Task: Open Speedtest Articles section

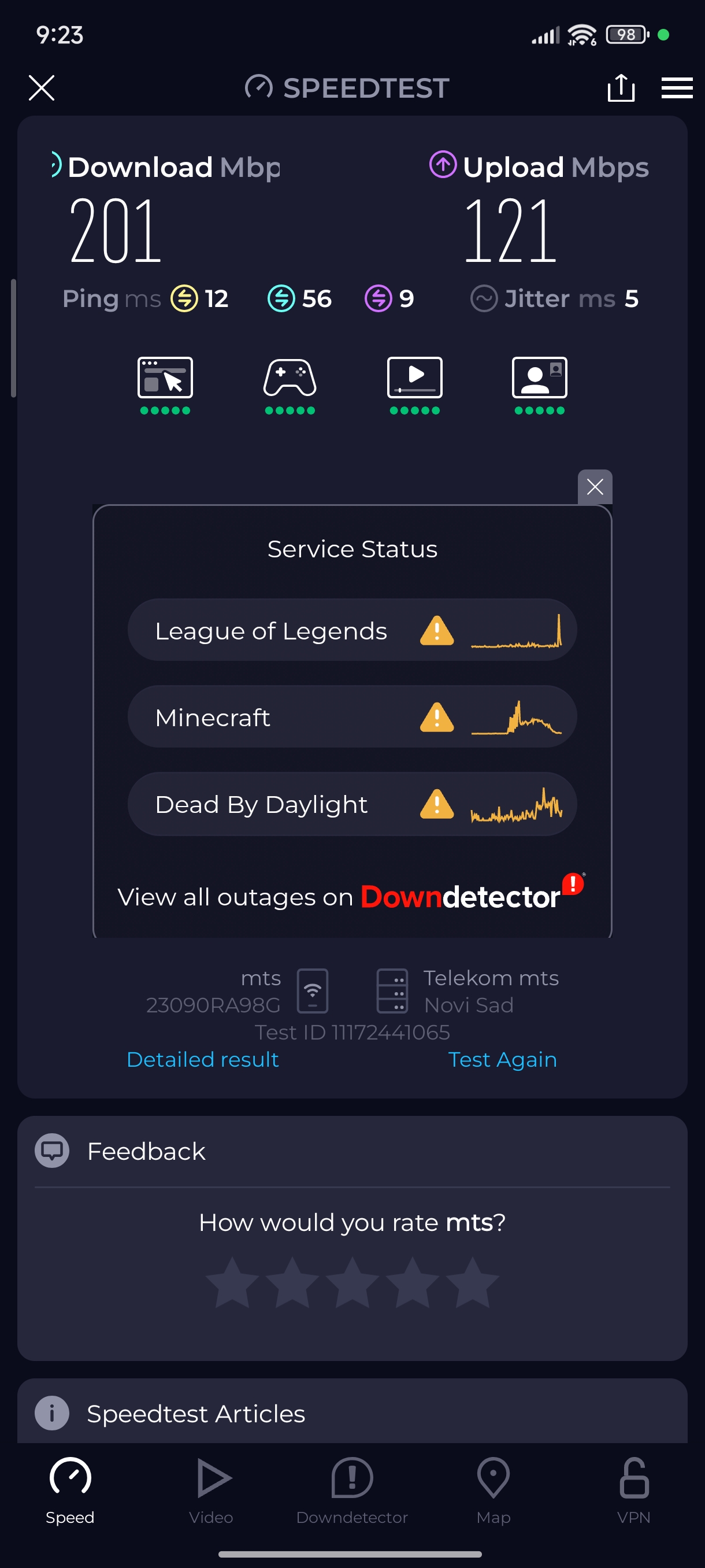Action: (x=195, y=1414)
